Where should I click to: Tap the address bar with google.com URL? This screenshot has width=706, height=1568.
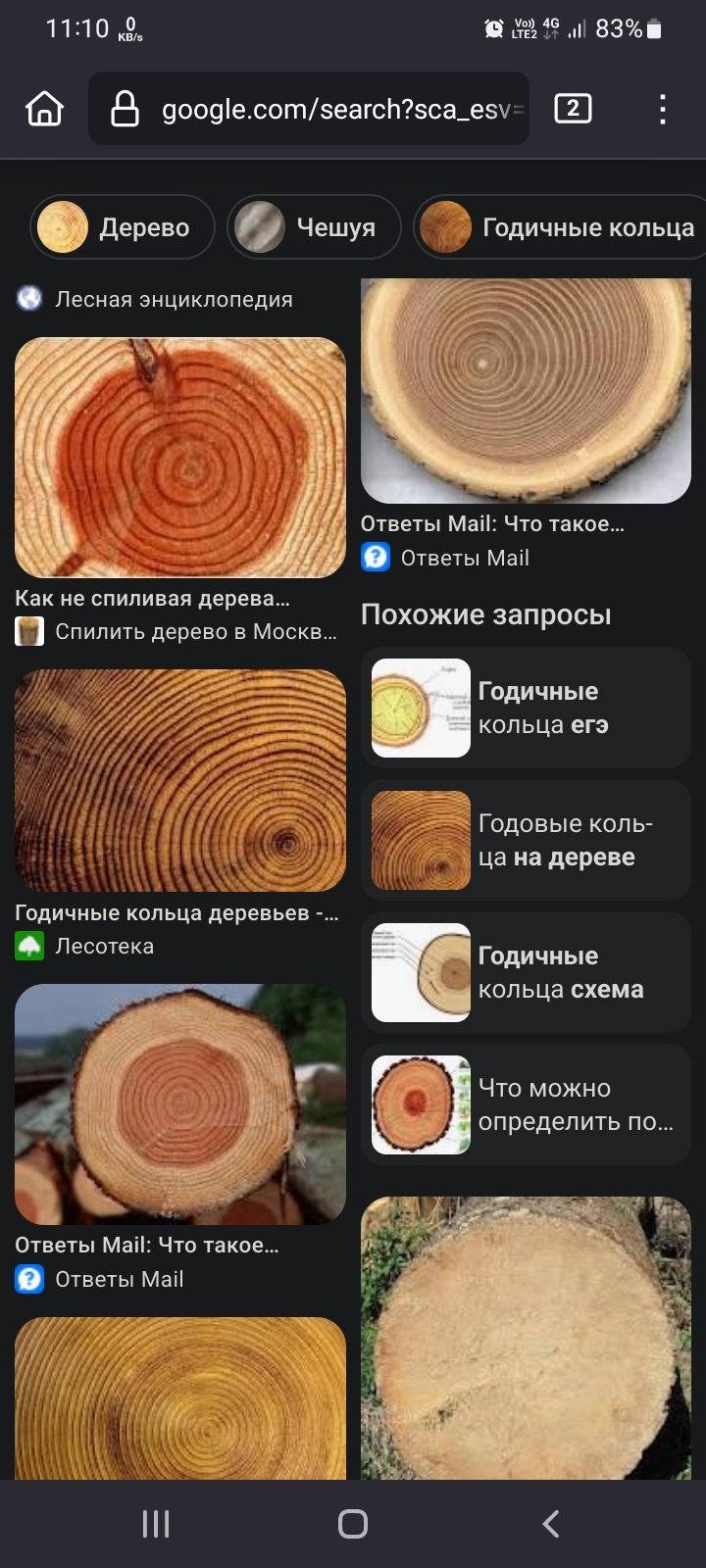(x=309, y=109)
